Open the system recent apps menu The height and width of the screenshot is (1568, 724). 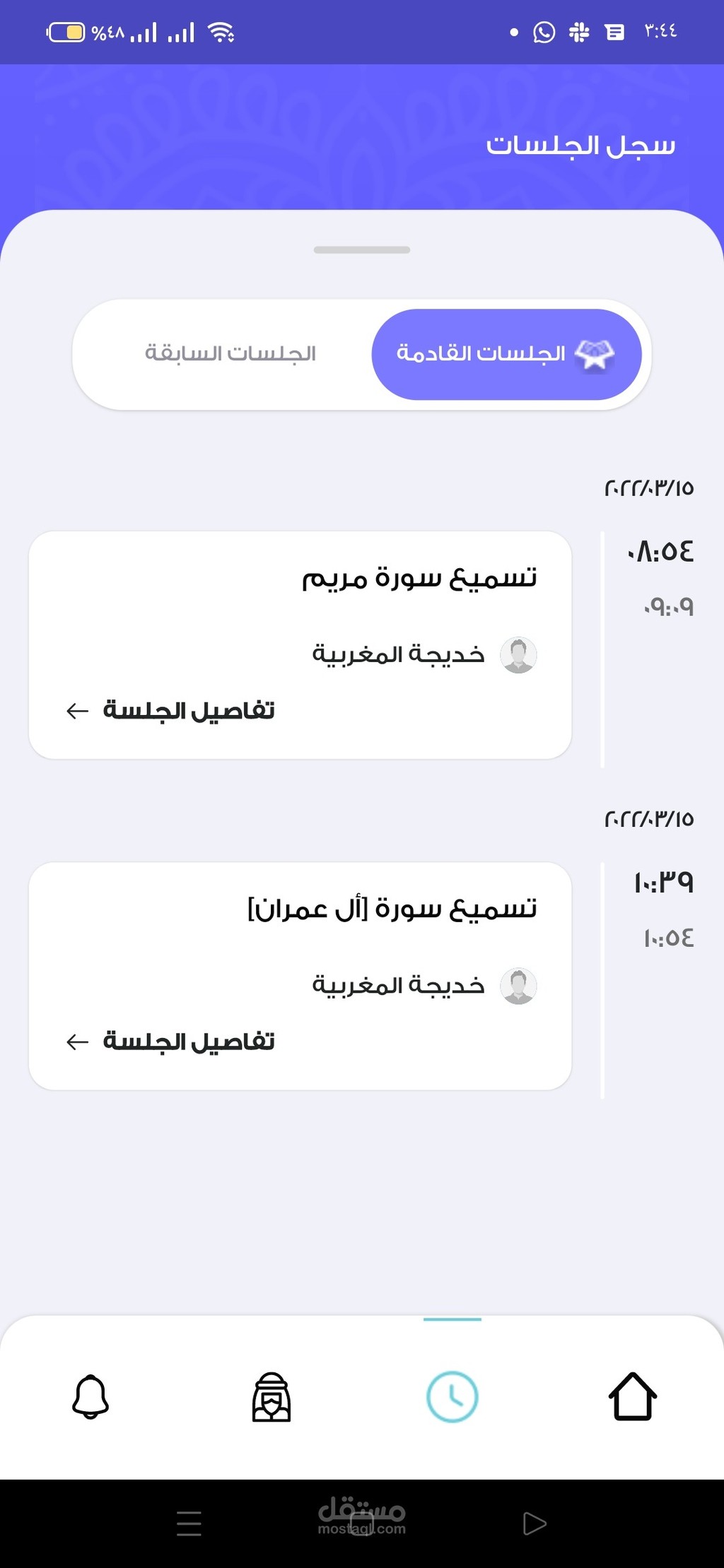(189, 1523)
